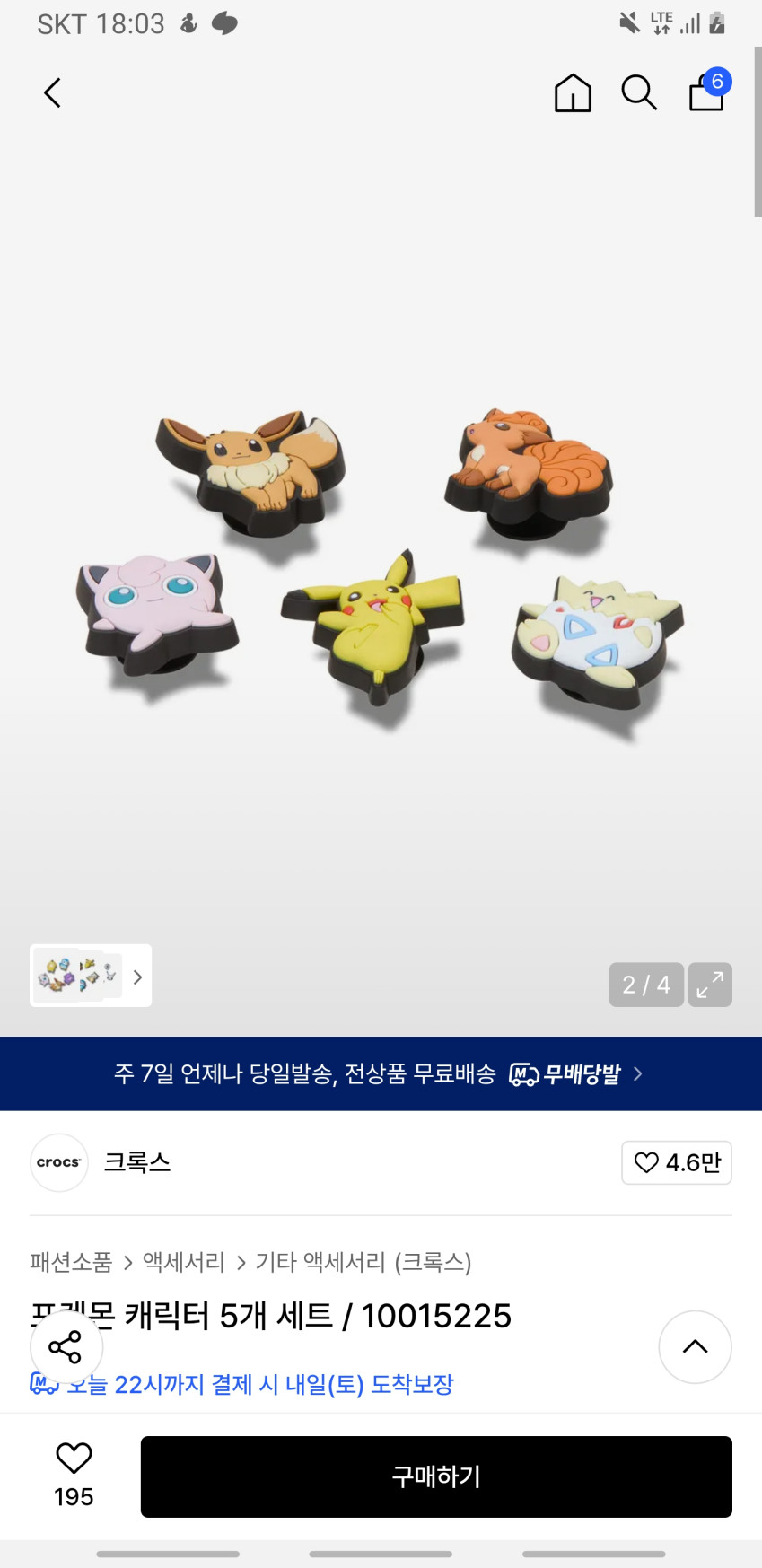Open the related product thumbnail strip

coord(91,976)
